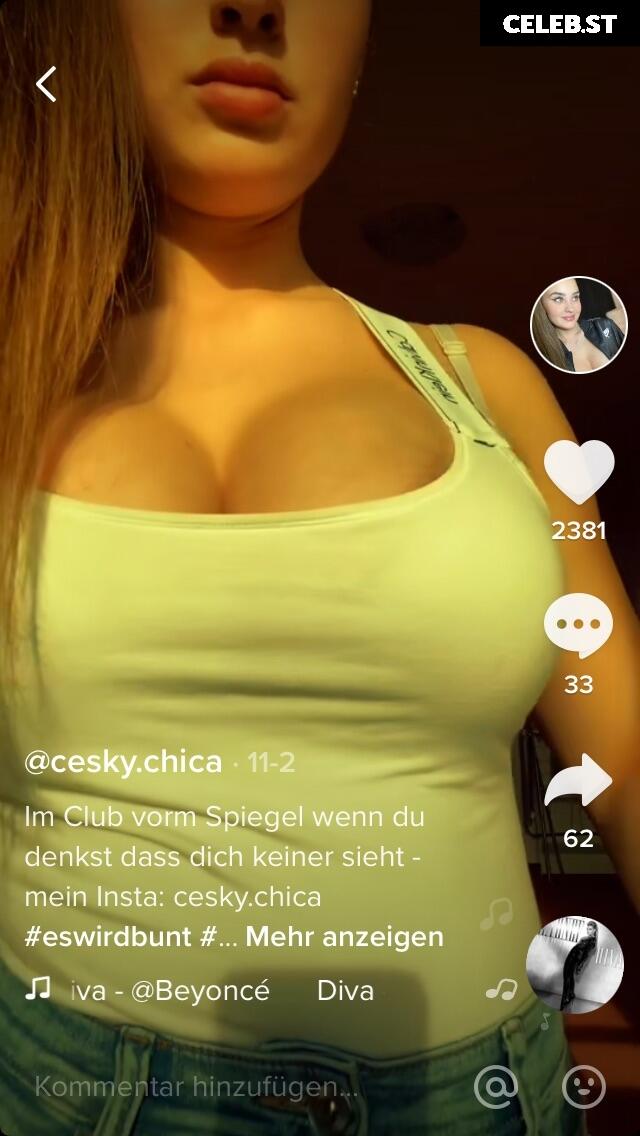
Task: Like this video with the heart
Action: pos(578,472)
